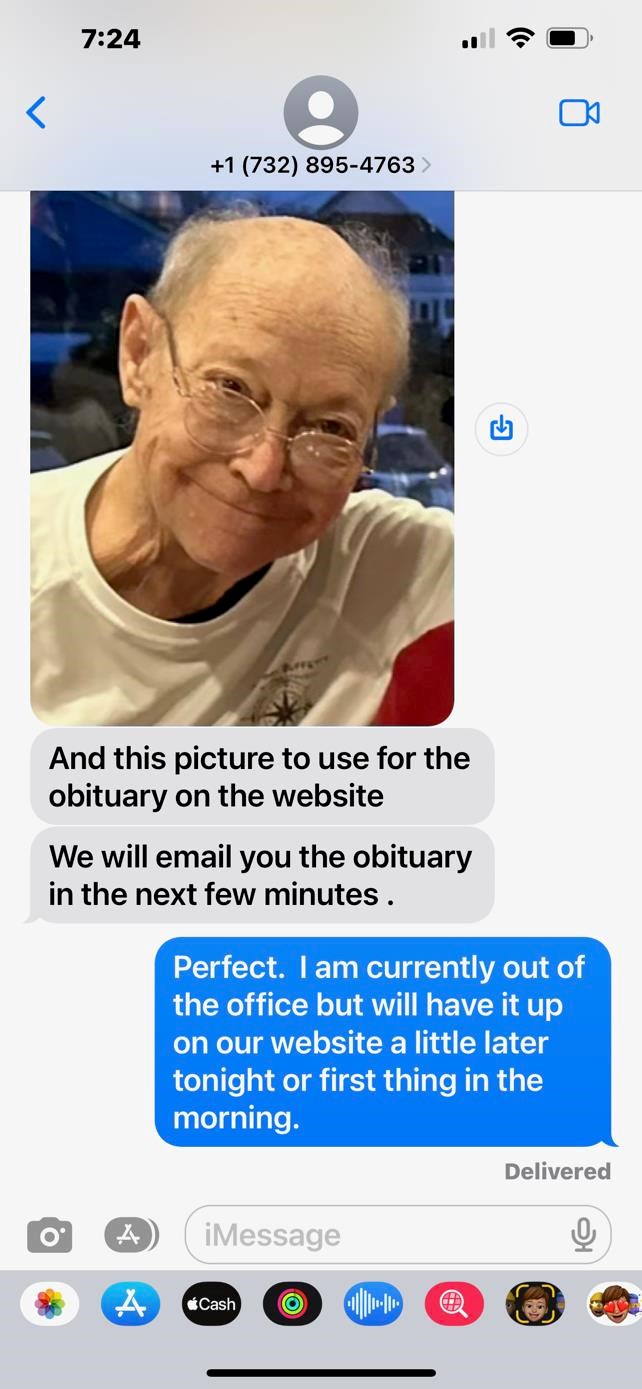Viewport: 642px width, 1389px height.
Task: Open contact details for +1 (732) 895-4763
Action: pos(320,164)
